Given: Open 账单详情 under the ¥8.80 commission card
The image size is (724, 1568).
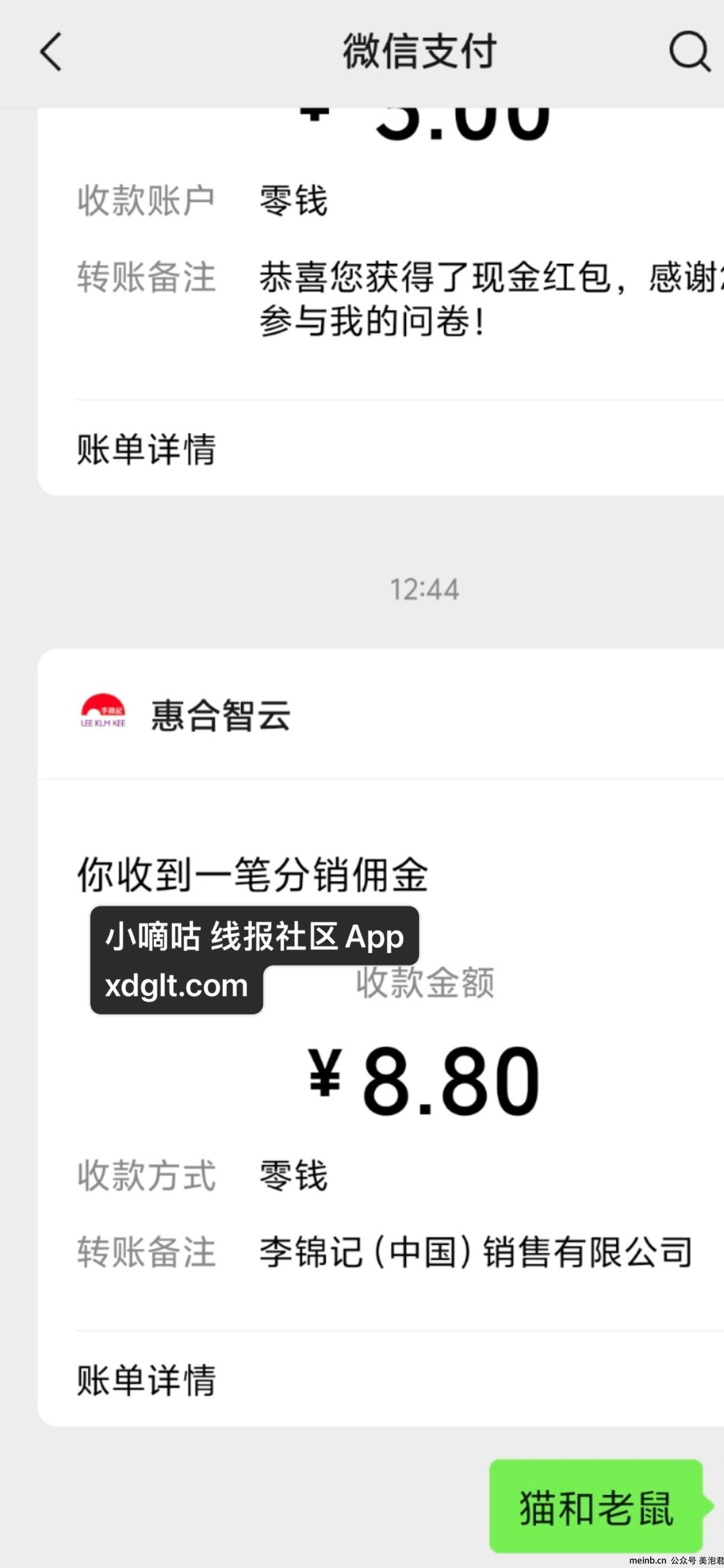Looking at the screenshot, I should [381, 1379].
